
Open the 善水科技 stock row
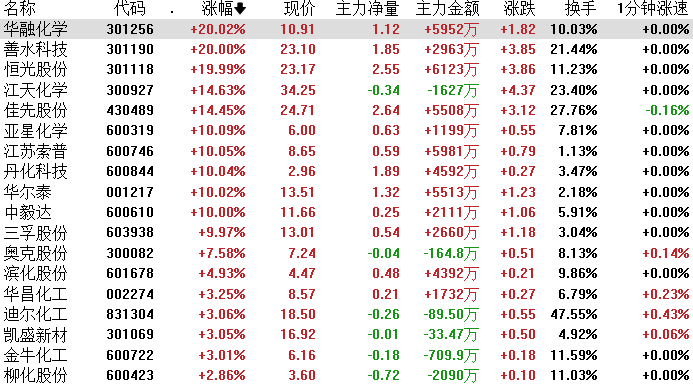346,49
